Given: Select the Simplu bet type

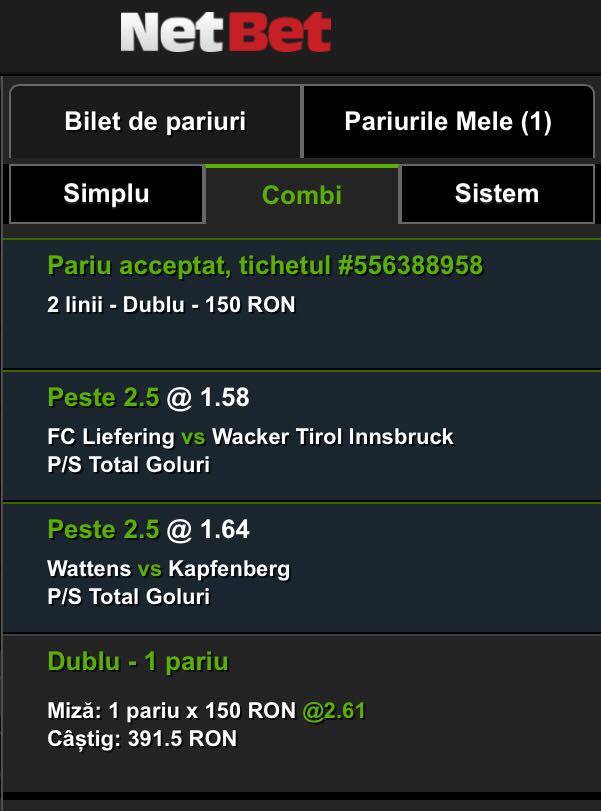Looking at the screenshot, I should pos(107,194).
